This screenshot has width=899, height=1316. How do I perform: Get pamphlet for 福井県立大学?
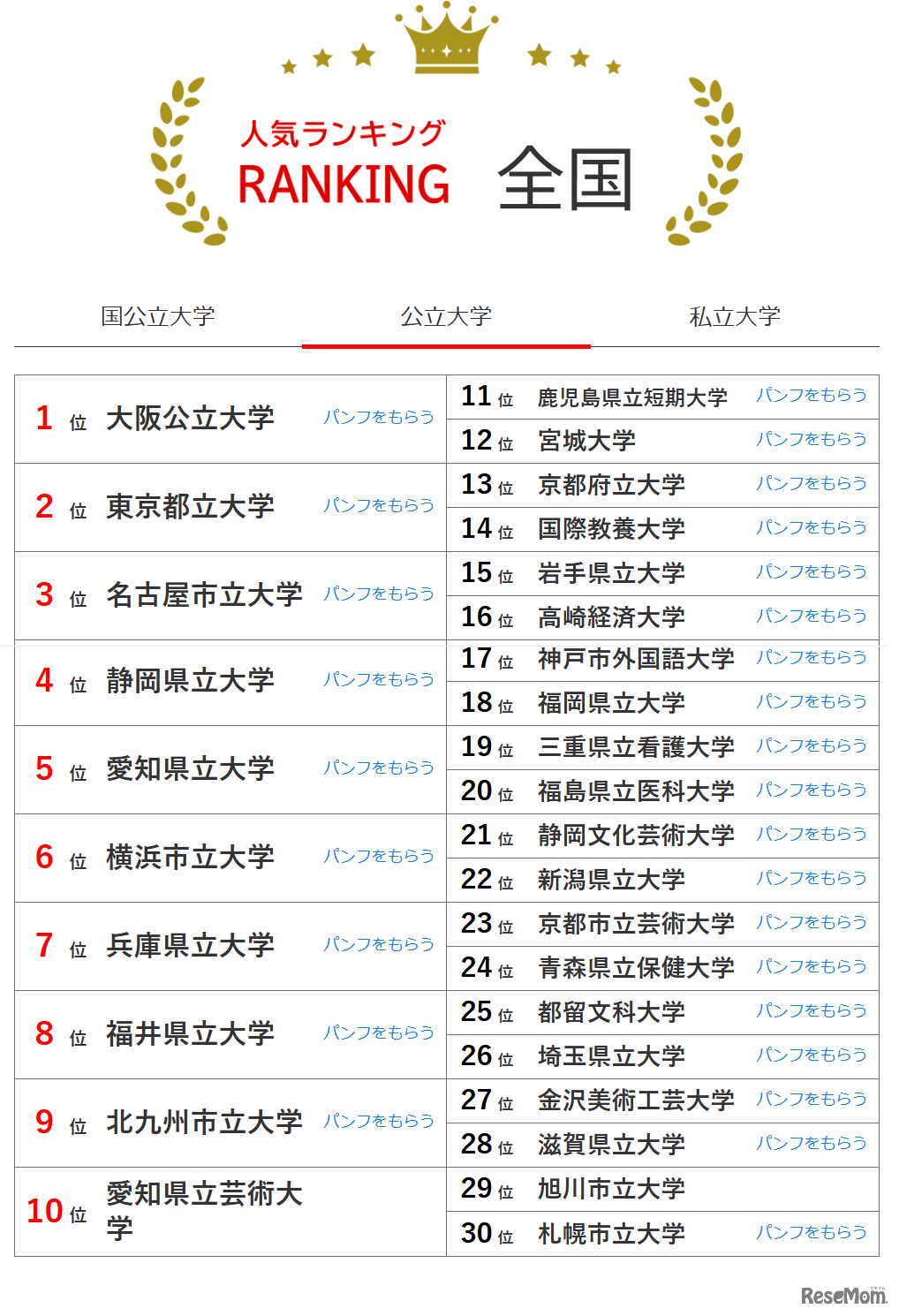[378, 1032]
